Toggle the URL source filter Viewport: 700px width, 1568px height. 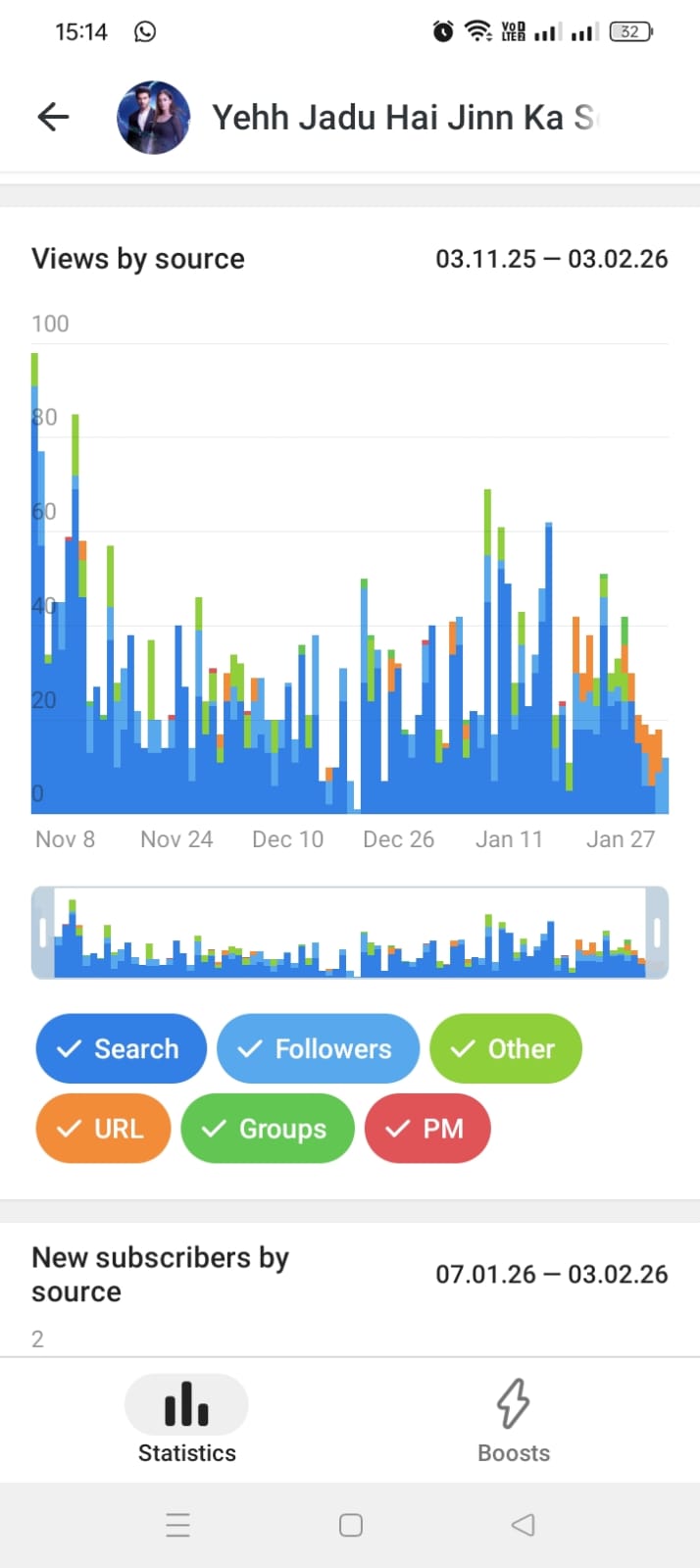(103, 1128)
